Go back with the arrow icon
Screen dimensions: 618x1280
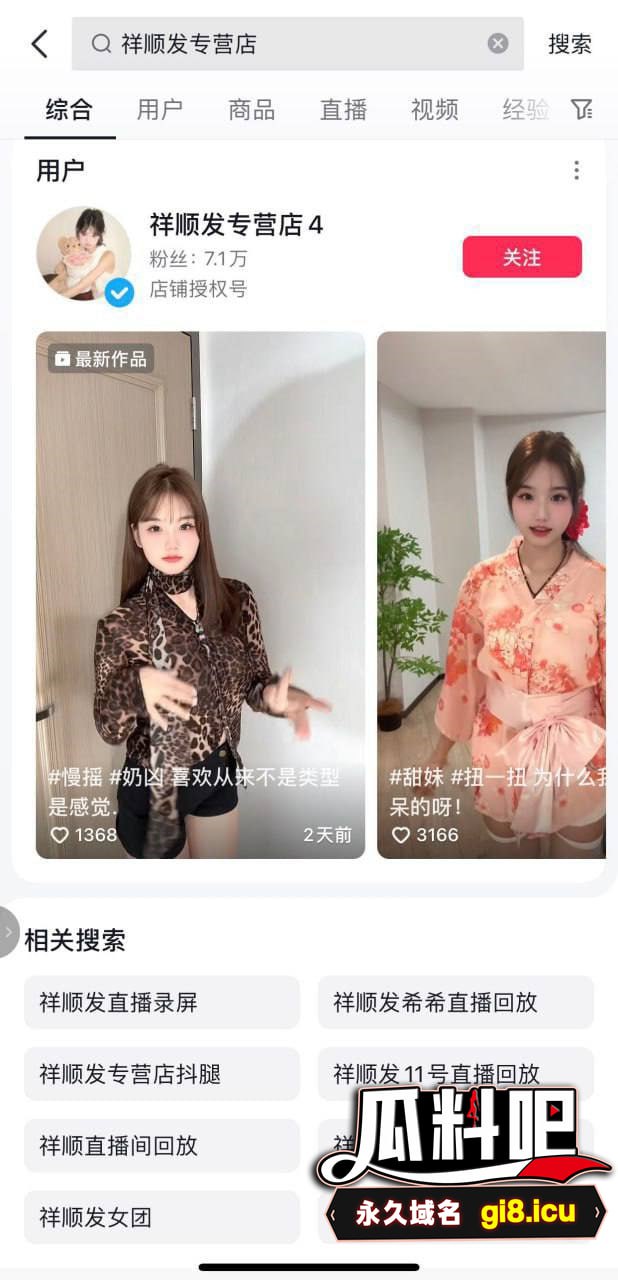coord(40,44)
